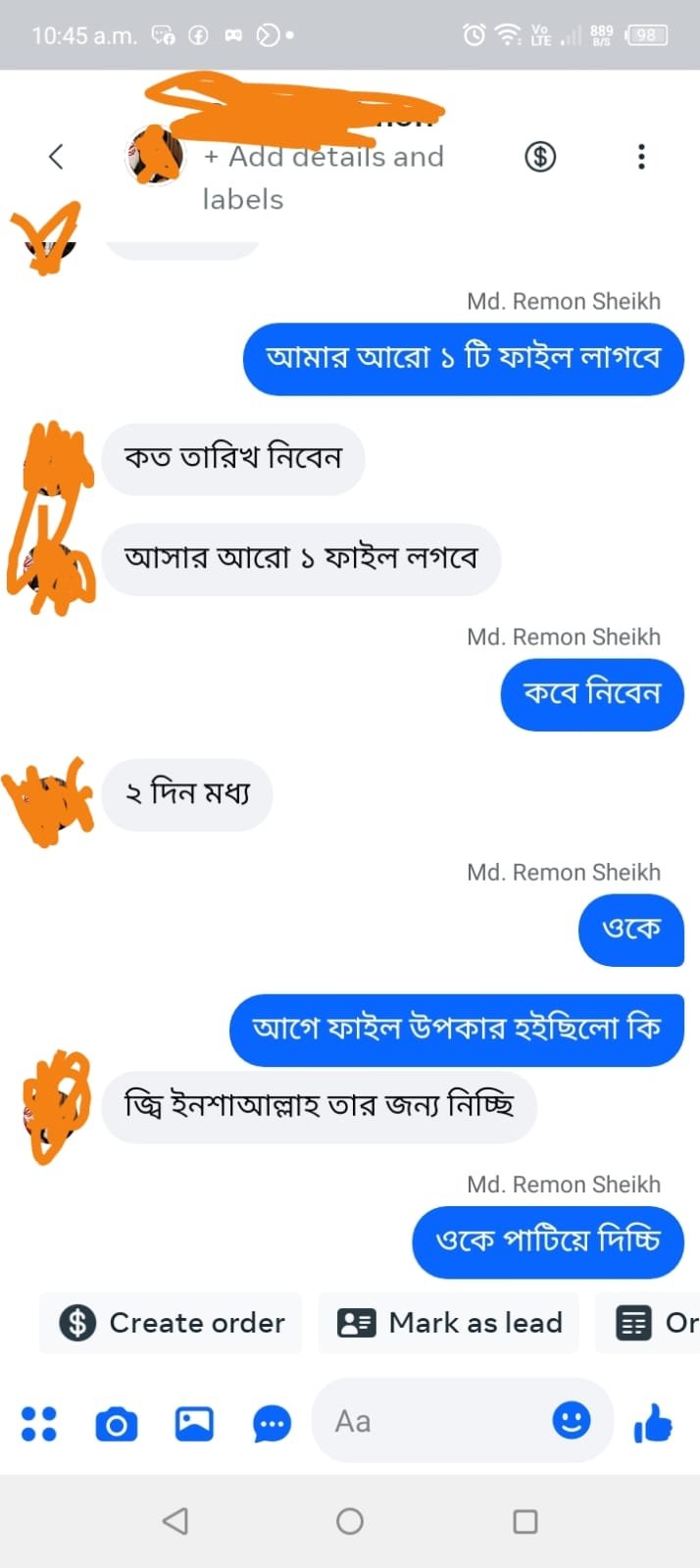Viewport: 700px width, 1568px height.
Task: Open the three-dot overflow menu
Action: (x=641, y=156)
